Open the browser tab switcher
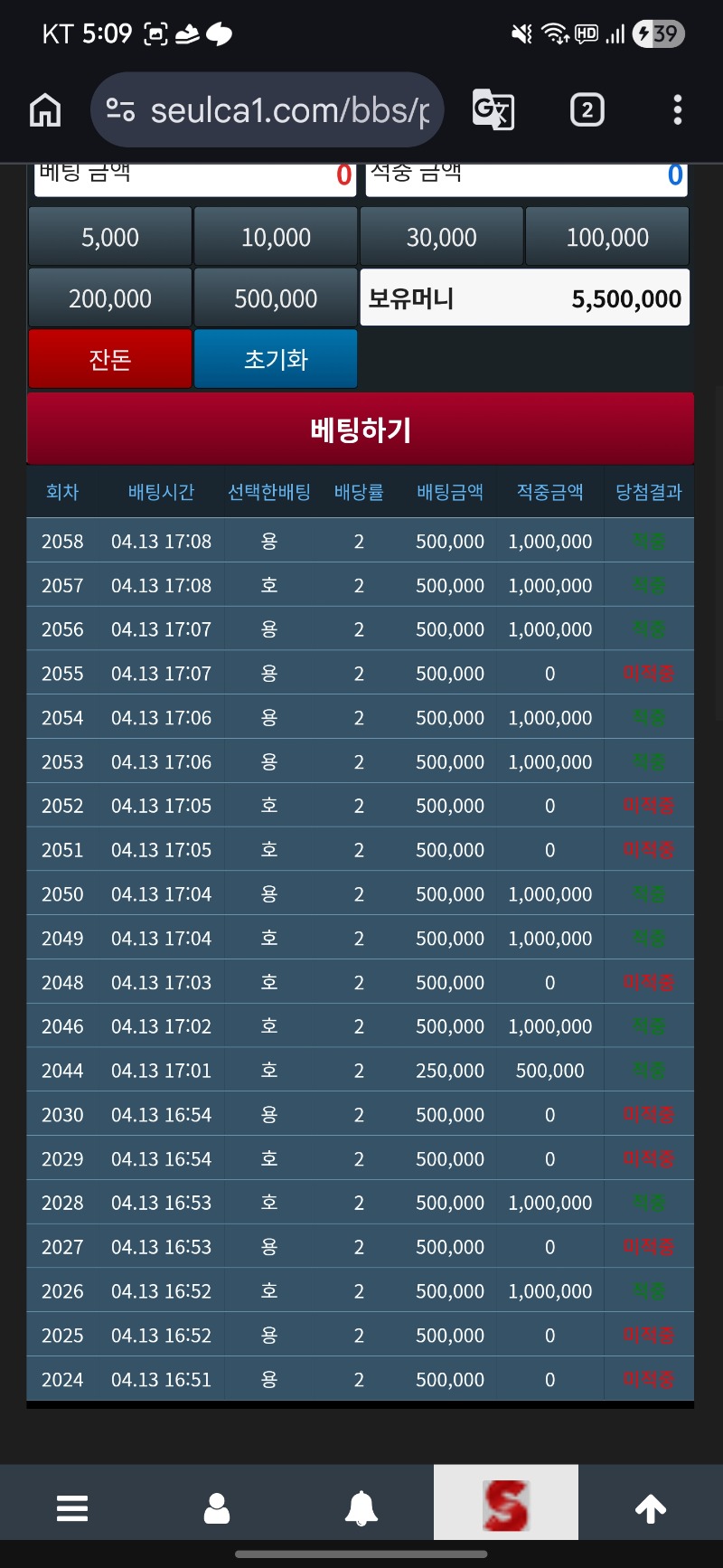Viewport: 723px width, 1568px height. [x=587, y=110]
